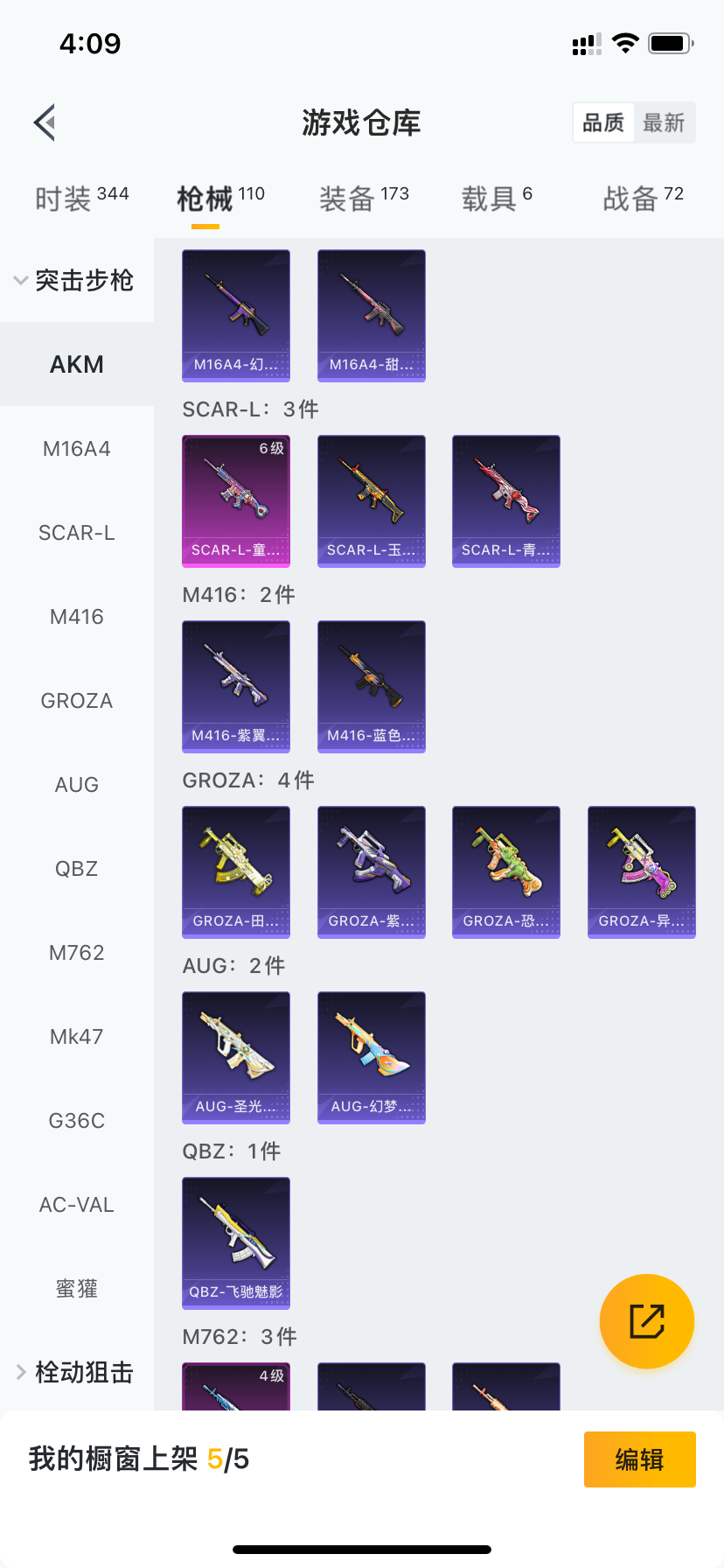This screenshot has height=1568, width=724.
Task: Tap the yellow floating share button
Action: pos(647,1321)
